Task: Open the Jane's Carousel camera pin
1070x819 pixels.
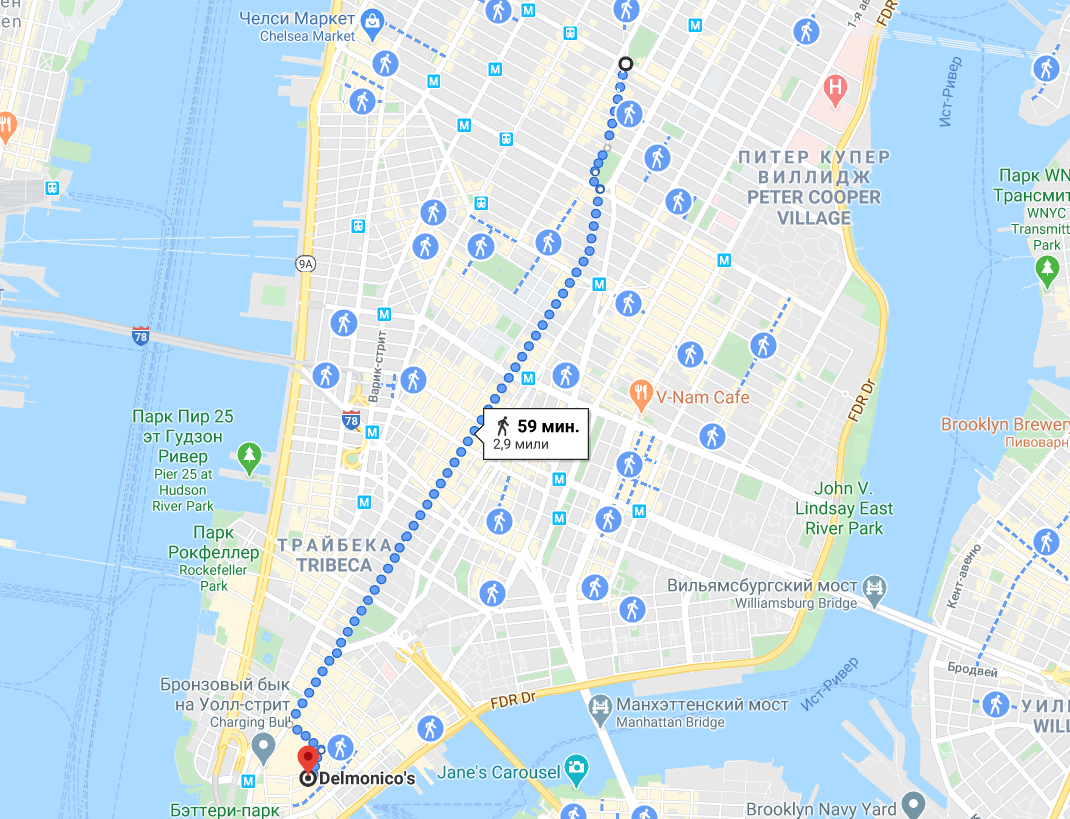Action: pyautogui.click(x=575, y=769)
